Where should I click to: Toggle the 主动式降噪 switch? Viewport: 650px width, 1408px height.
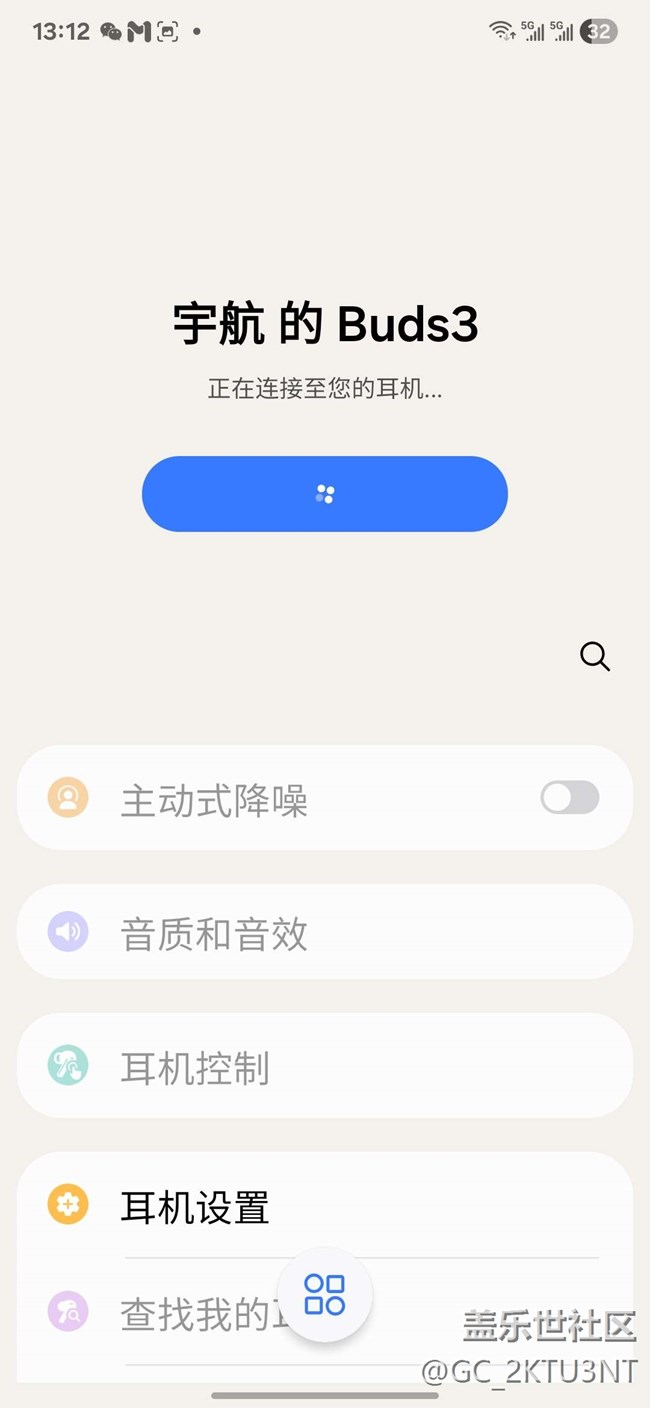[569, 797]
